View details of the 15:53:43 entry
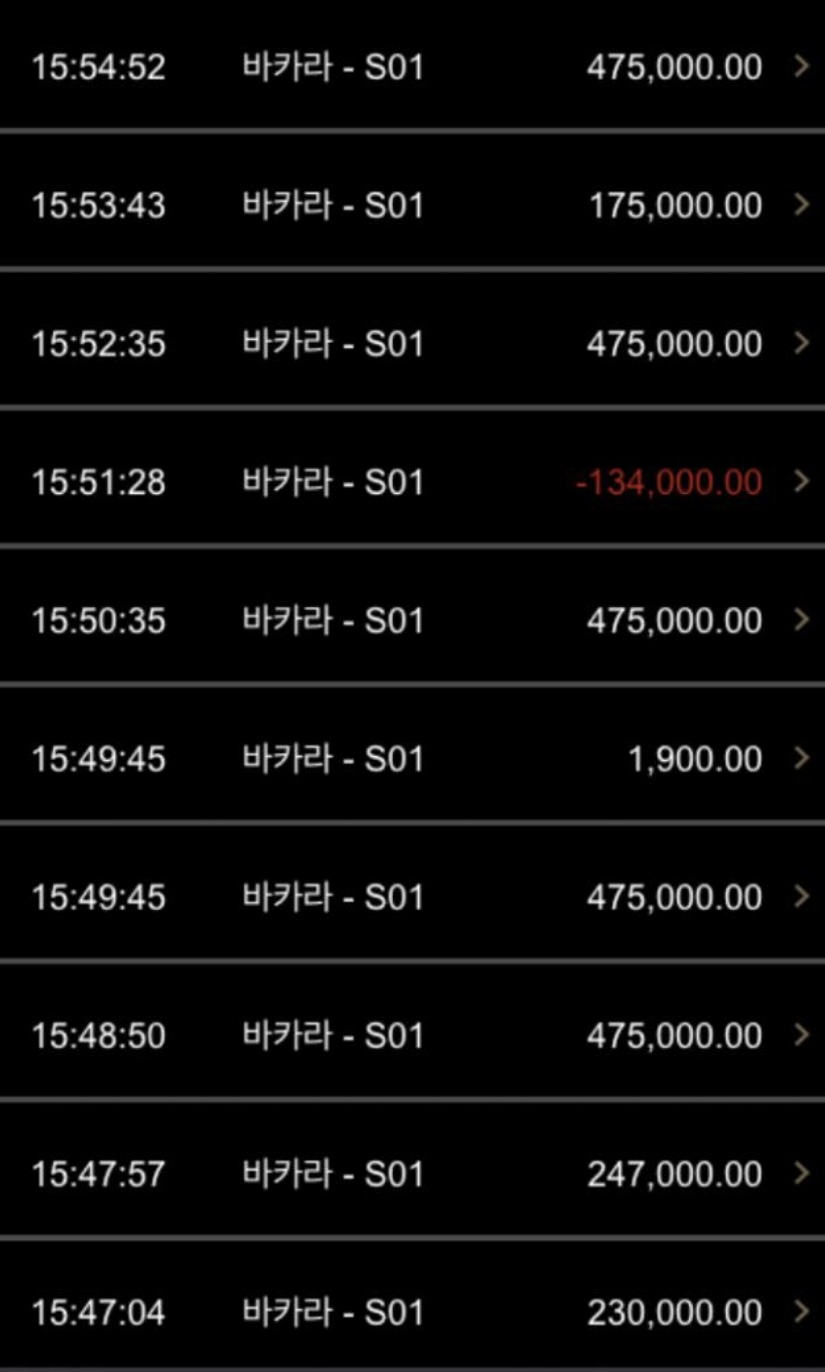 [x=412, y=204]
